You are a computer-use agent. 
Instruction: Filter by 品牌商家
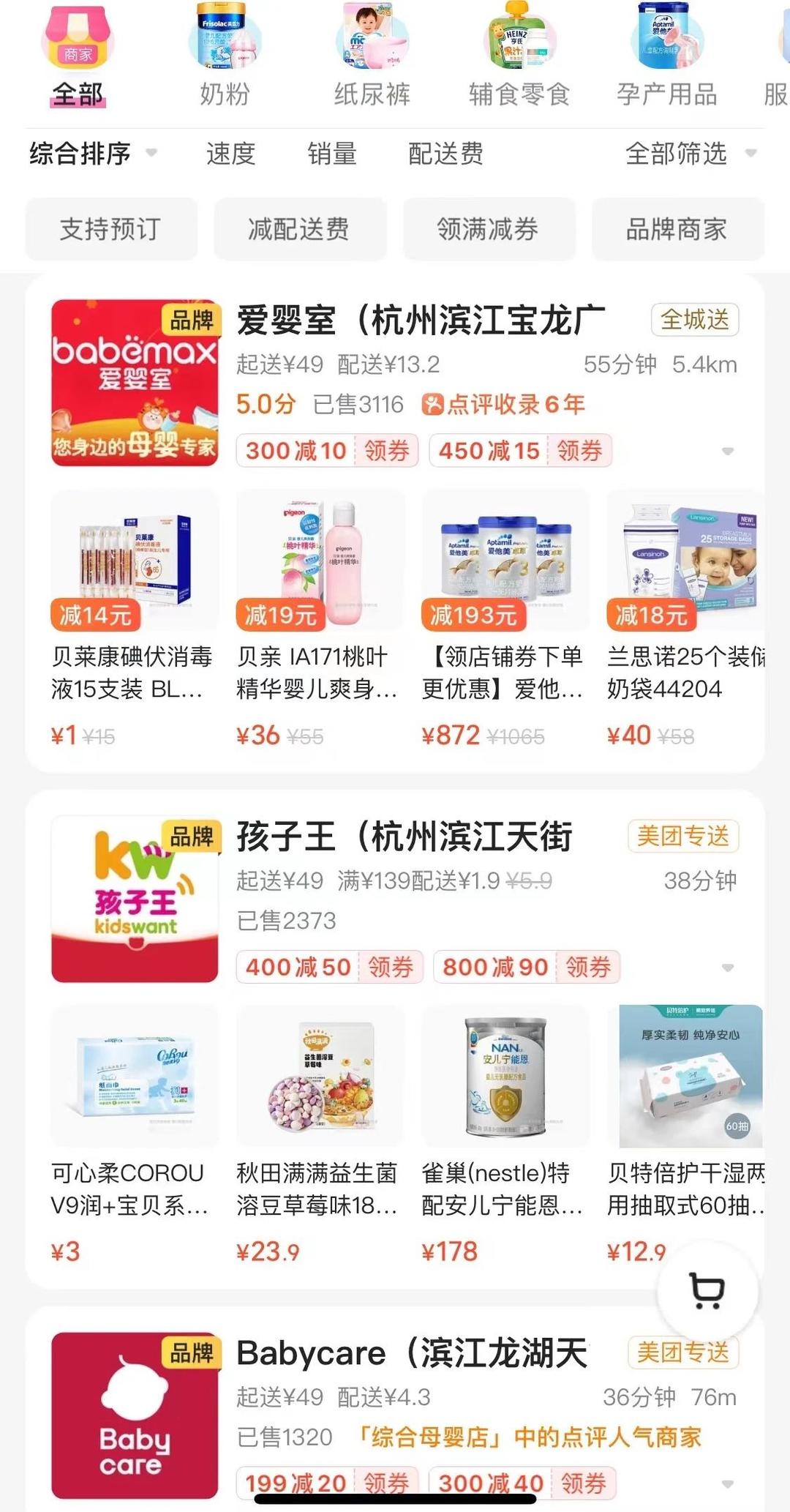tap(677, 229)
